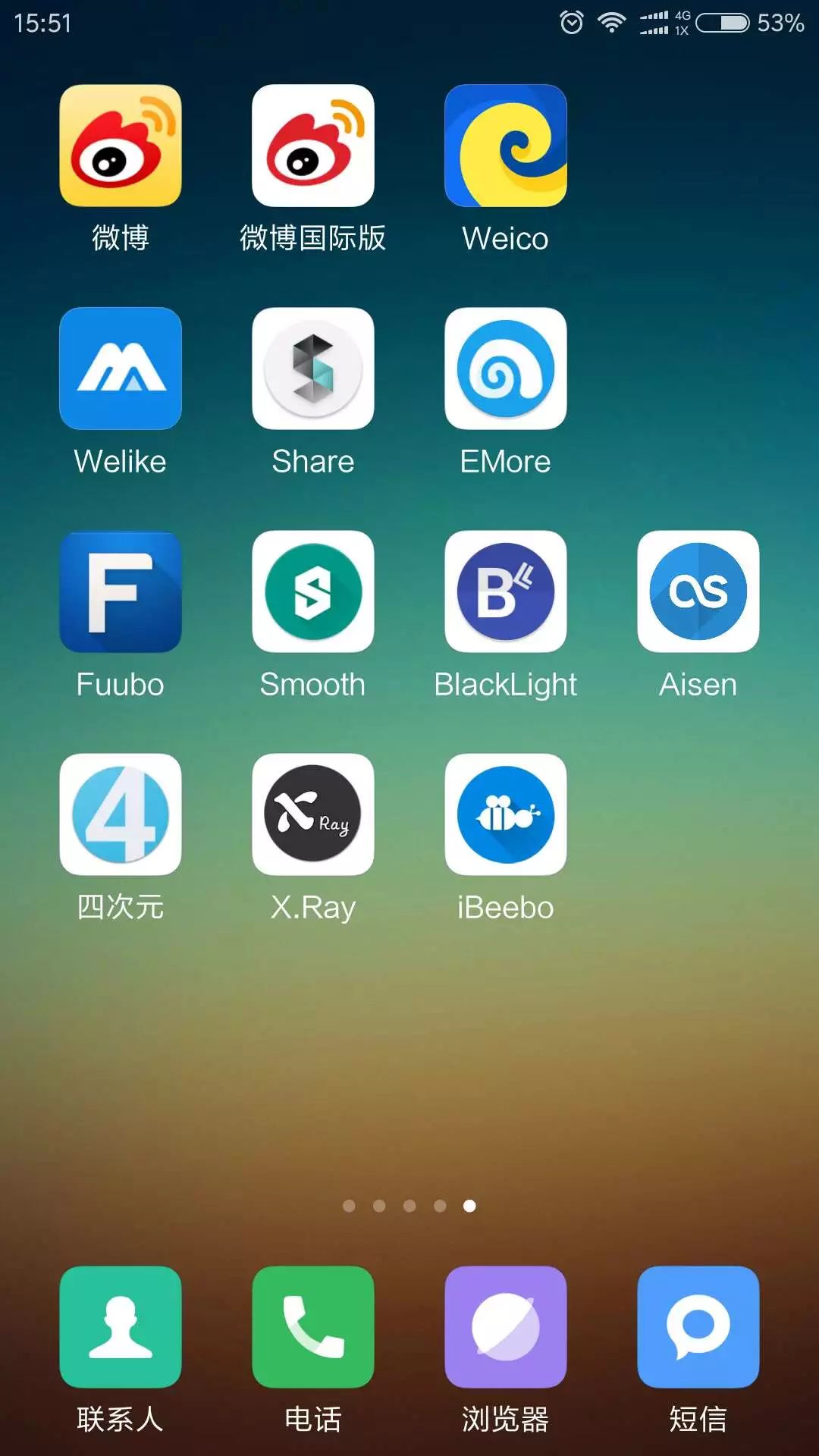Open the 微博 app
Viewport: 819px width, 1456px height.
pyautogui.click(x=121, y=146)
